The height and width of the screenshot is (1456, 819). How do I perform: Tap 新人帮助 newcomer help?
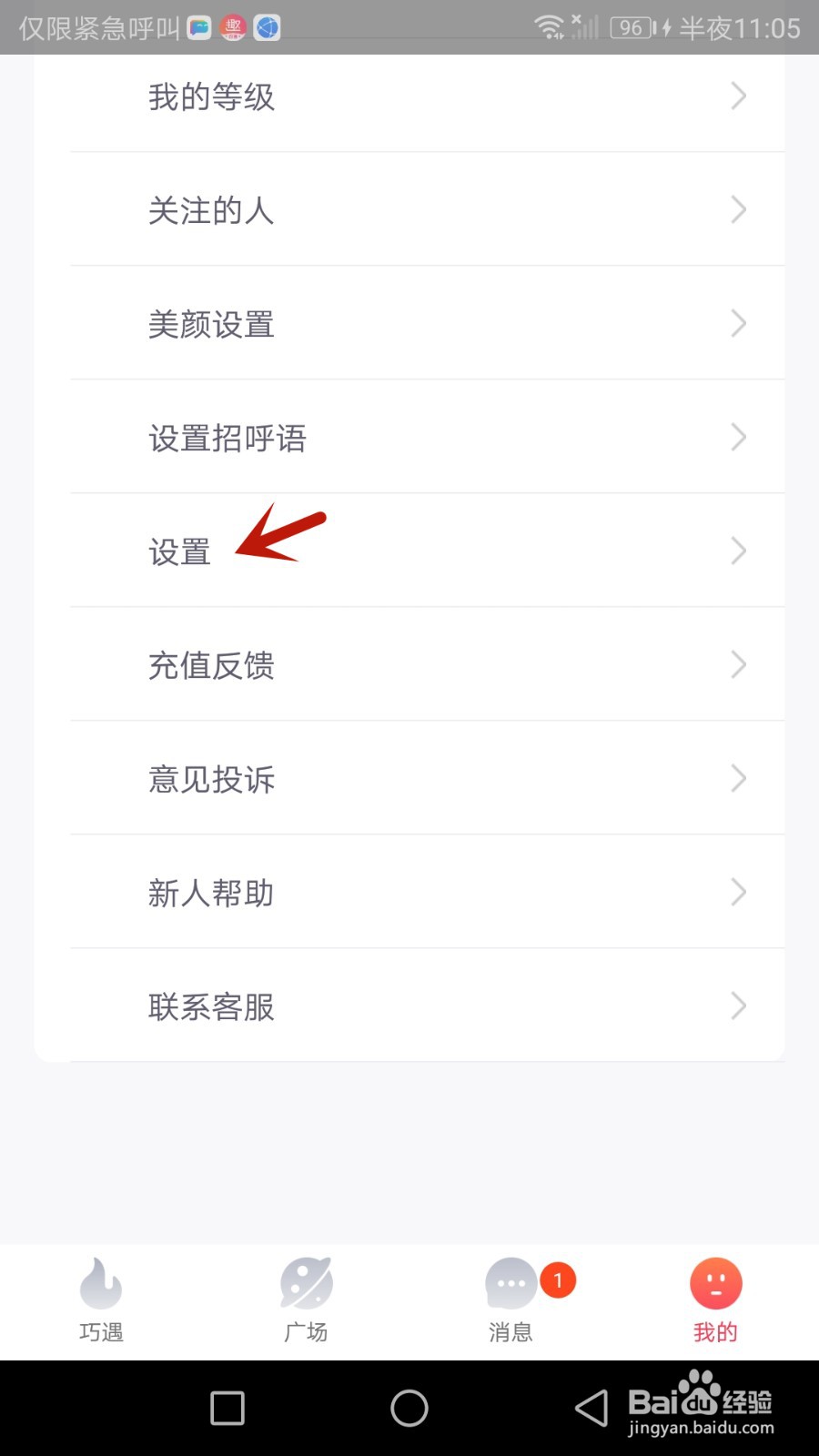tap(211, 893)
